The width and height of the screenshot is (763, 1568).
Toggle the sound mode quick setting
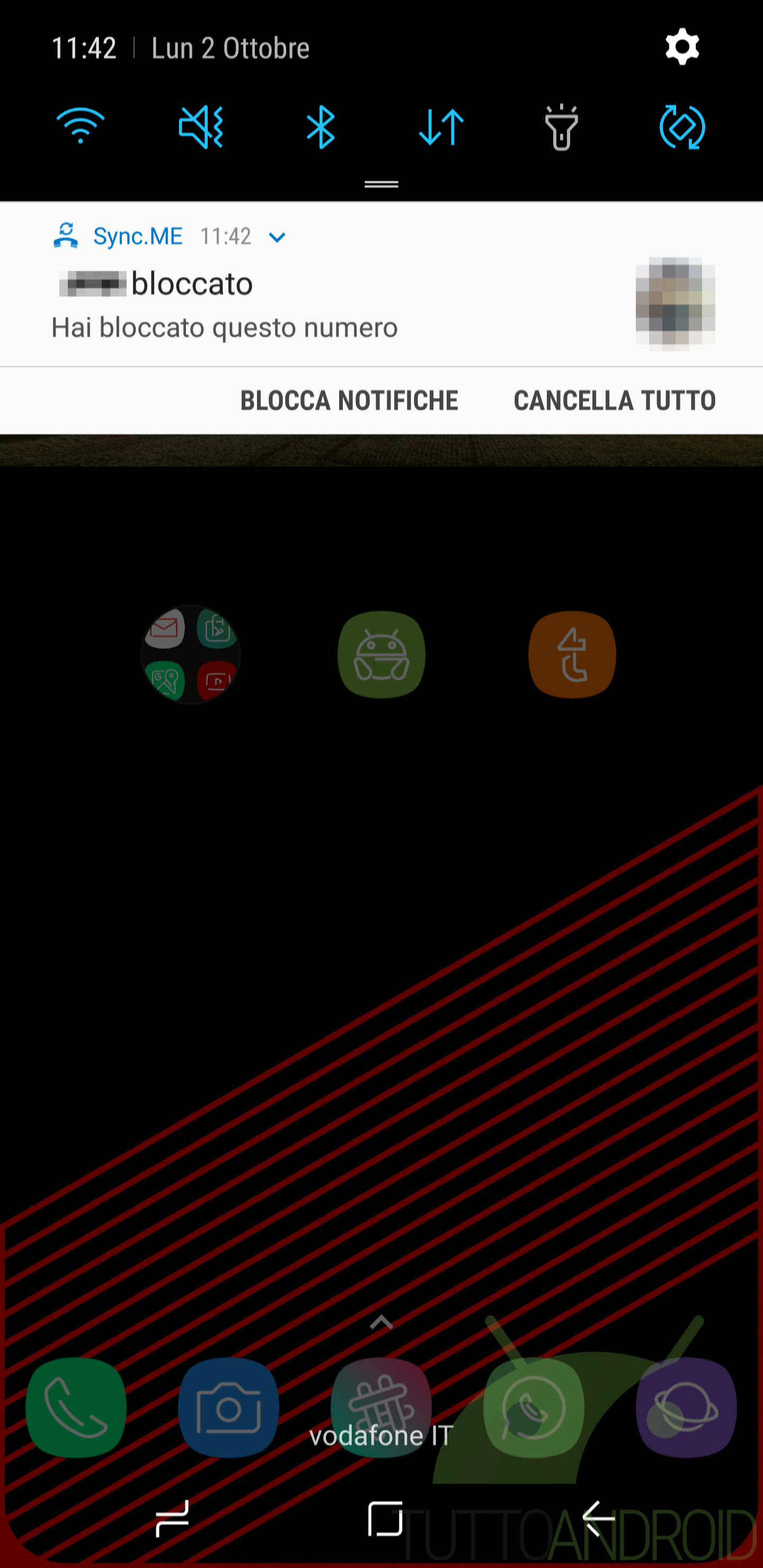click(201, 127)
